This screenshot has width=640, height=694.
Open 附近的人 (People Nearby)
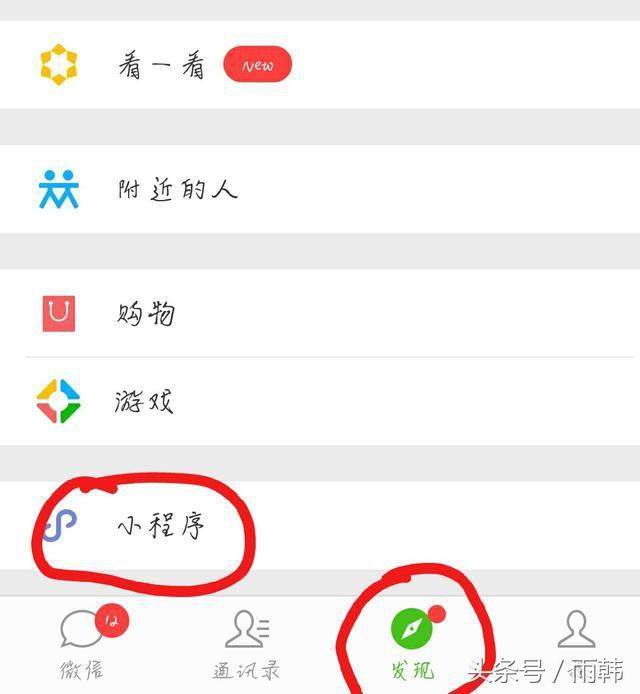point(176,189)
